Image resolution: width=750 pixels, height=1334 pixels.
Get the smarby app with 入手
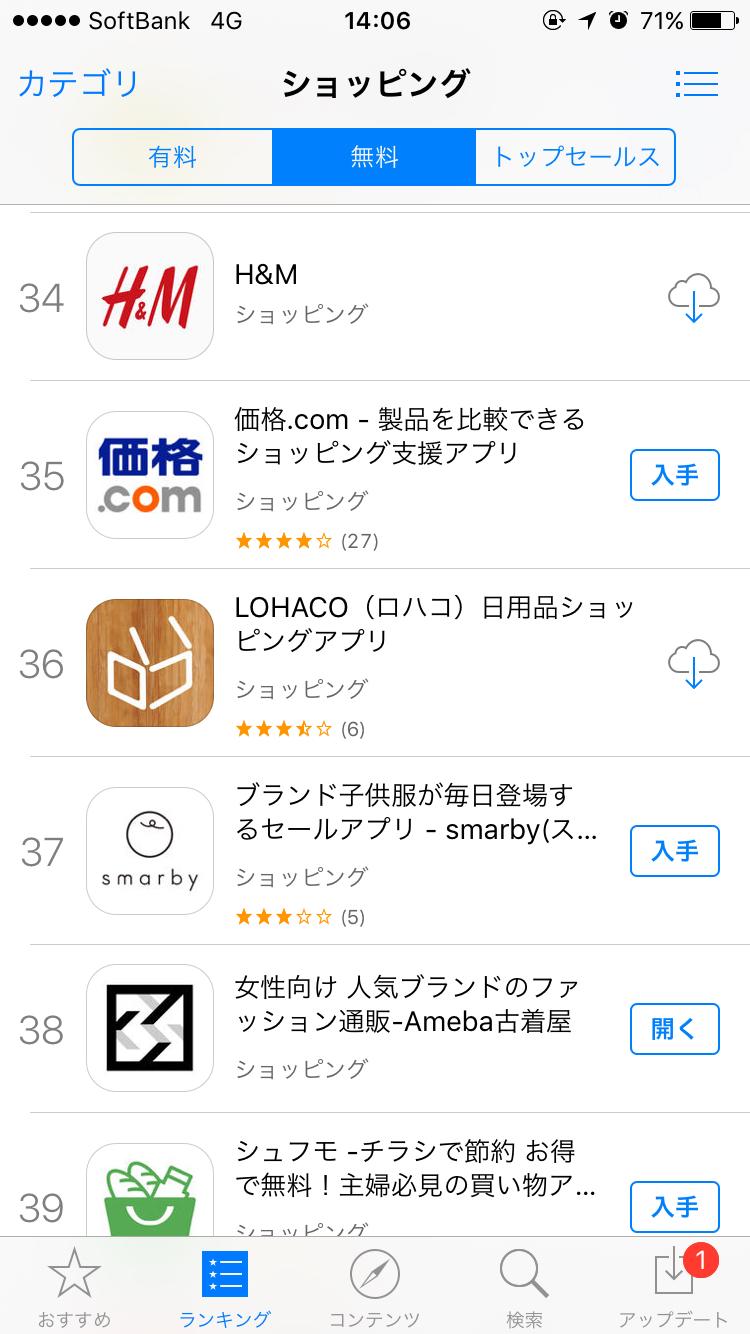[x=675, y=851]
